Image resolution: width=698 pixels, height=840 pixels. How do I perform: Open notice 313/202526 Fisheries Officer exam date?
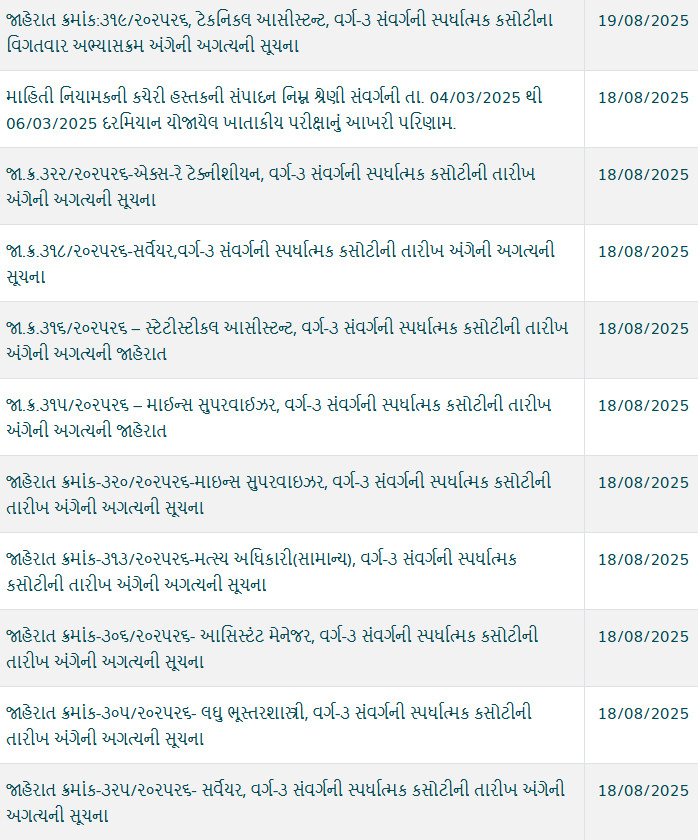(262, 572)
